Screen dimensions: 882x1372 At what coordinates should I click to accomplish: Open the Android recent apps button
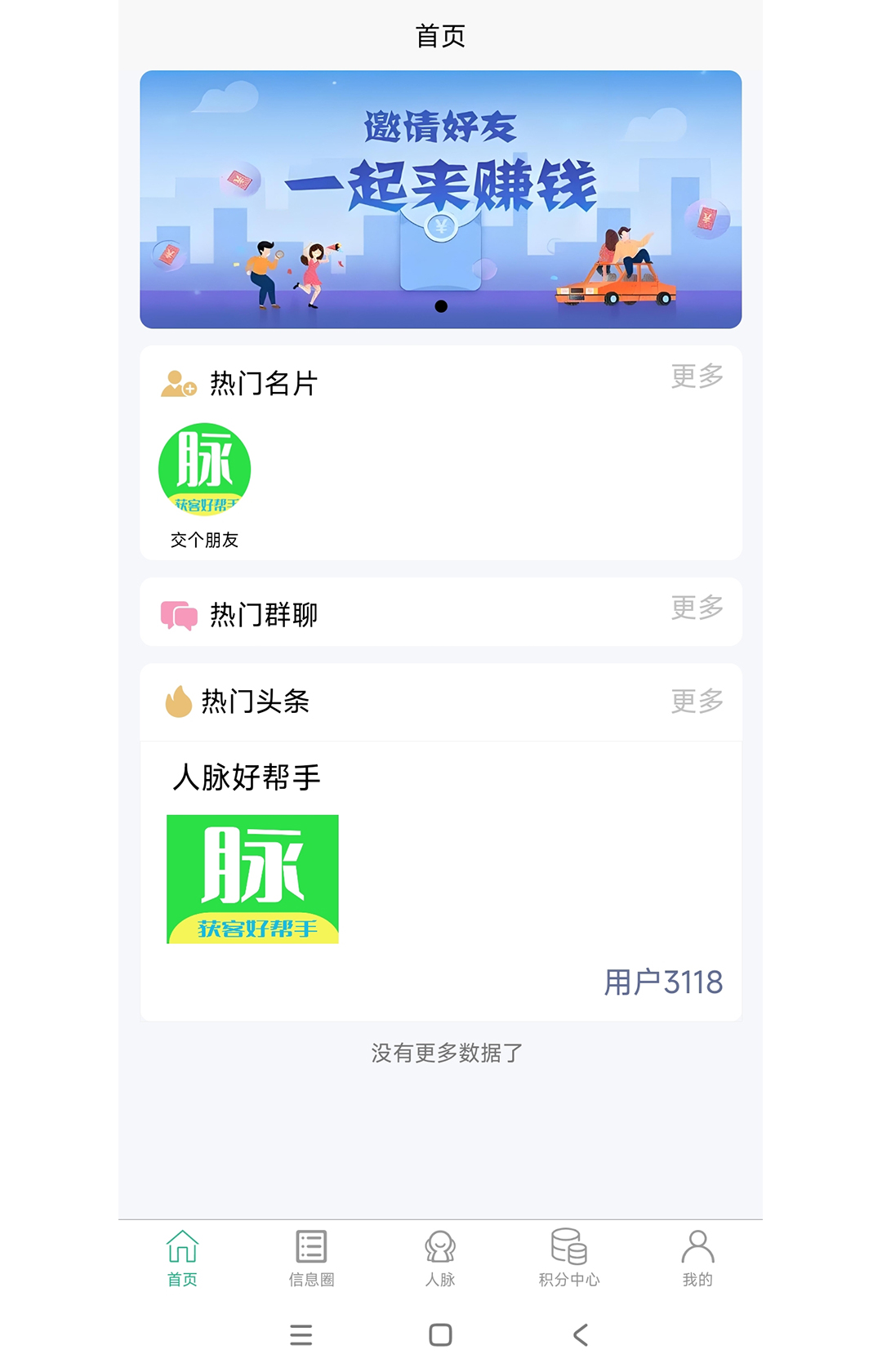click(301, 1333)
